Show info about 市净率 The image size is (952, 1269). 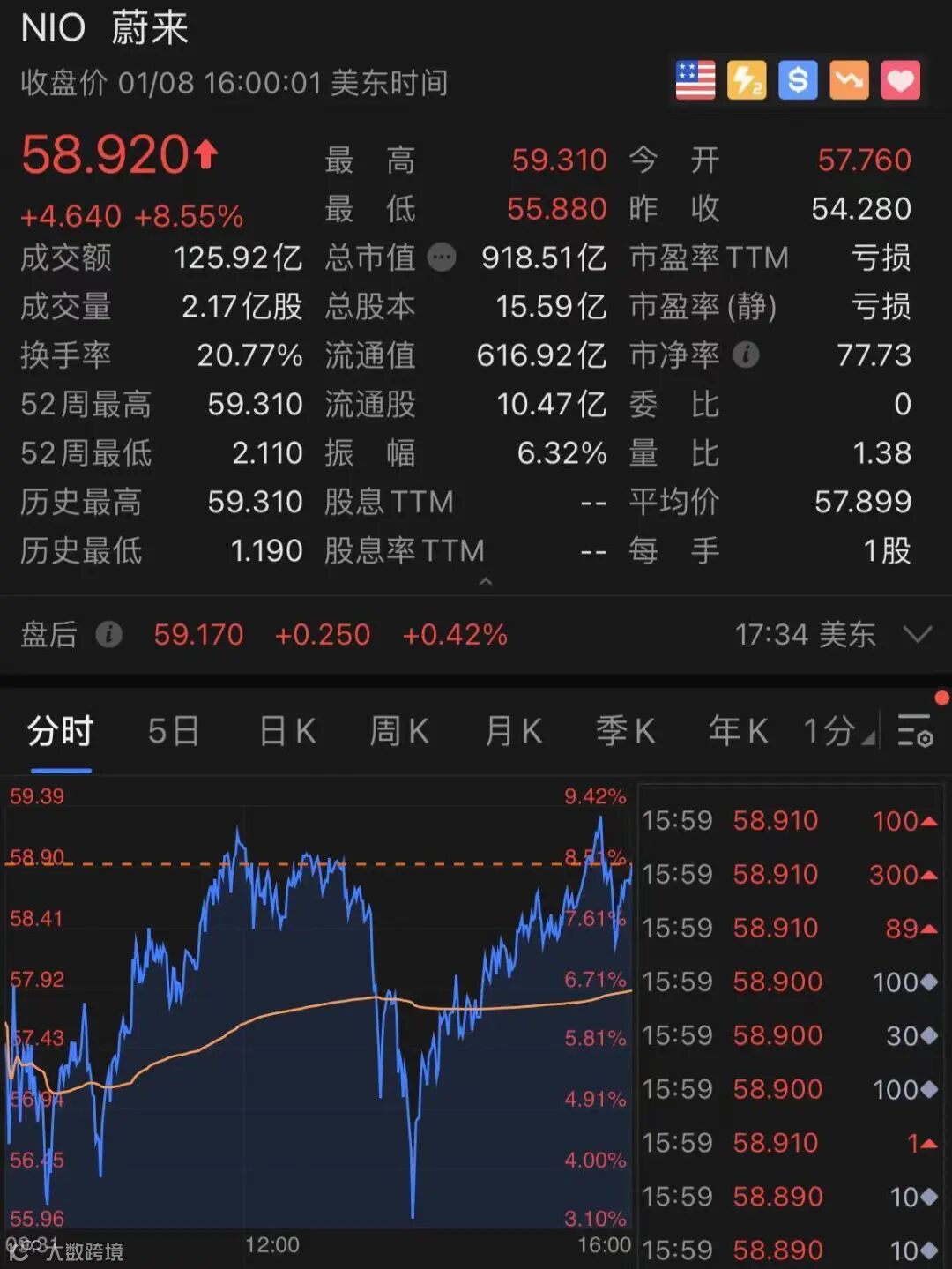click(x=746, y=355)
